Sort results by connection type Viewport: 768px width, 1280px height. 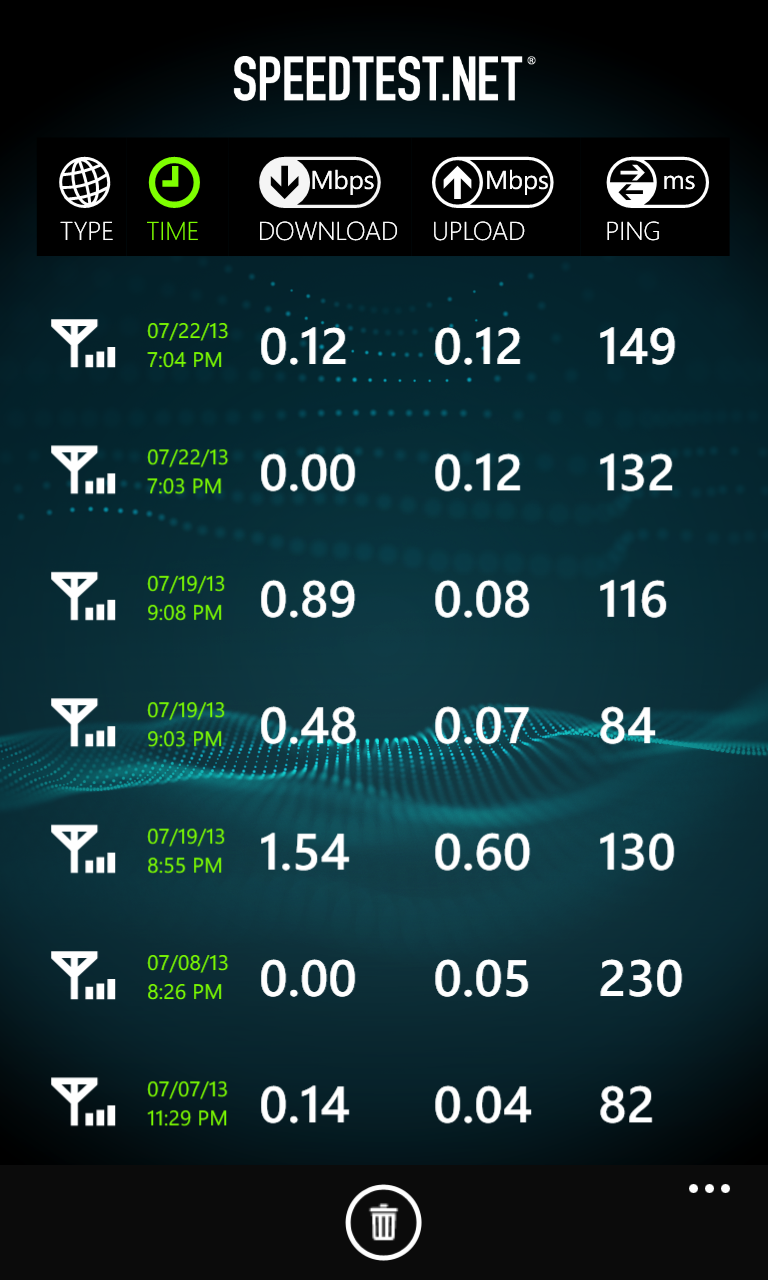click(86, 200)
